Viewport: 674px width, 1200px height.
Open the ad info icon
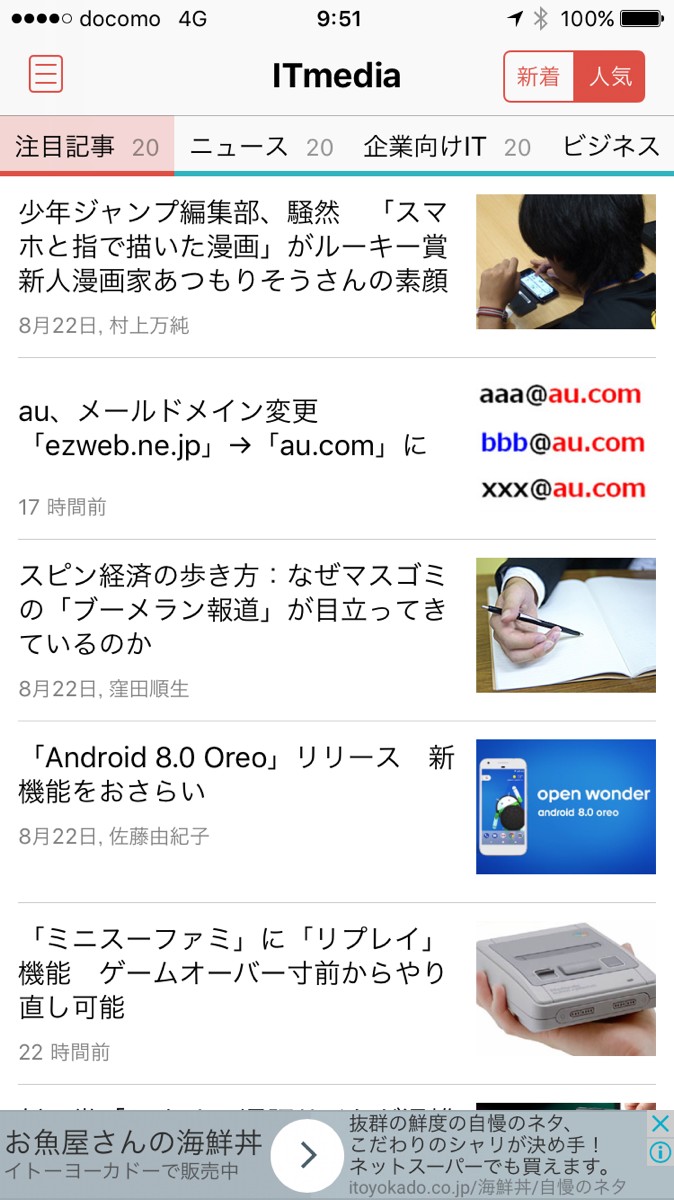(x=659, y=1153)
